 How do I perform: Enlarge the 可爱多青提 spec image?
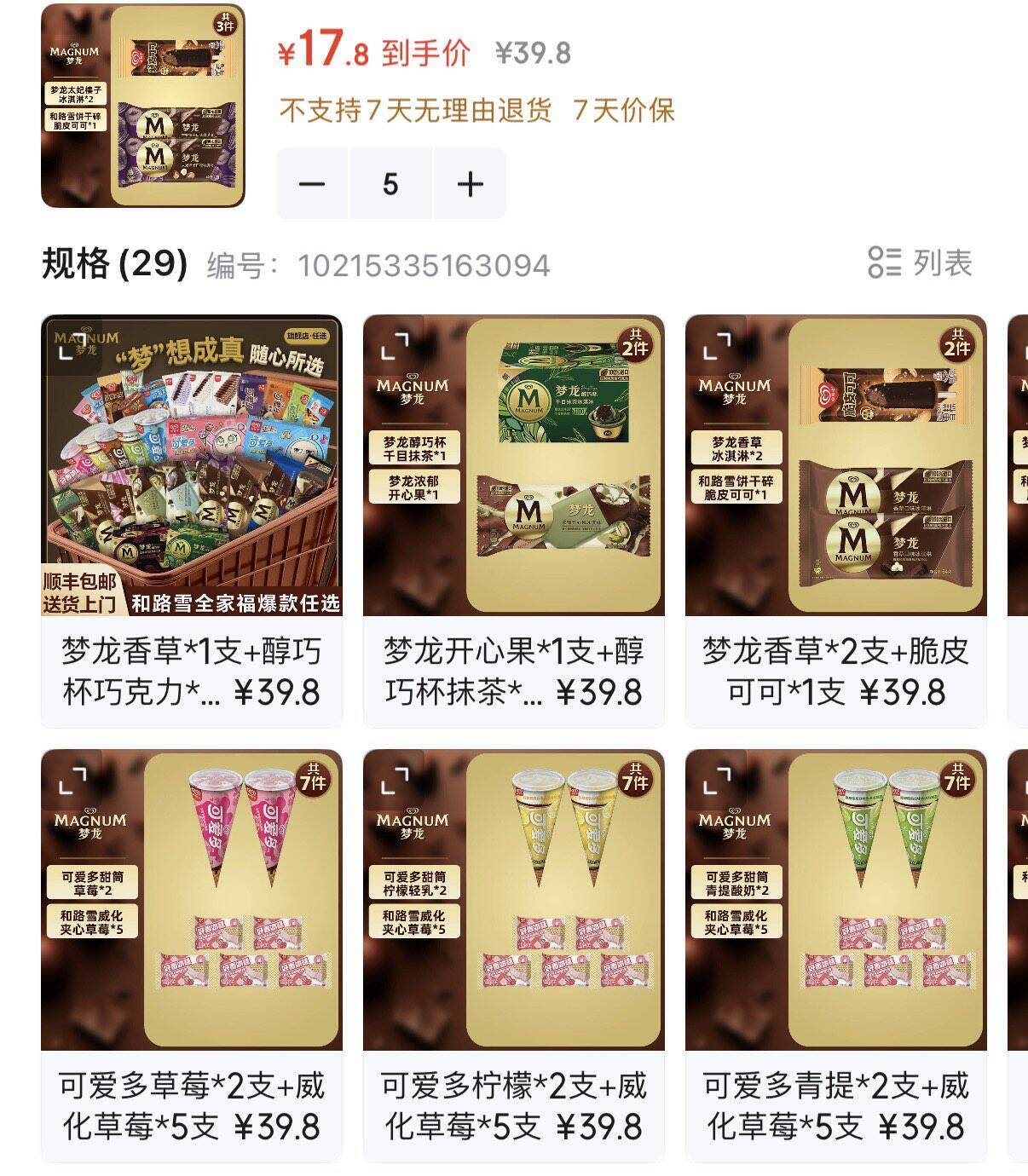[x=717, y=781]
